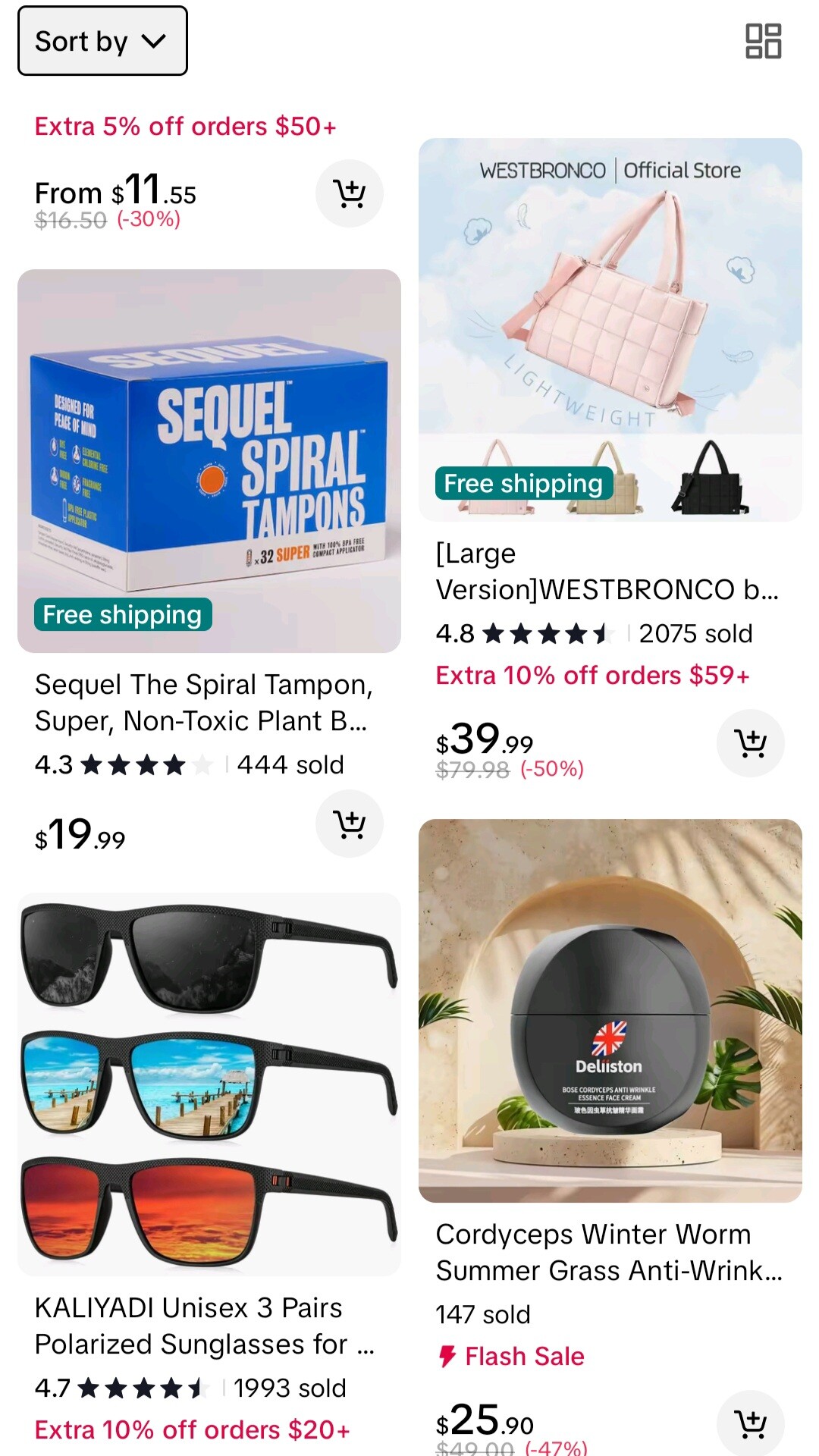Screen dimensions: 819x1456
Task: Add the Cordyceps face cream to cart
Action: coord(751,1423)
